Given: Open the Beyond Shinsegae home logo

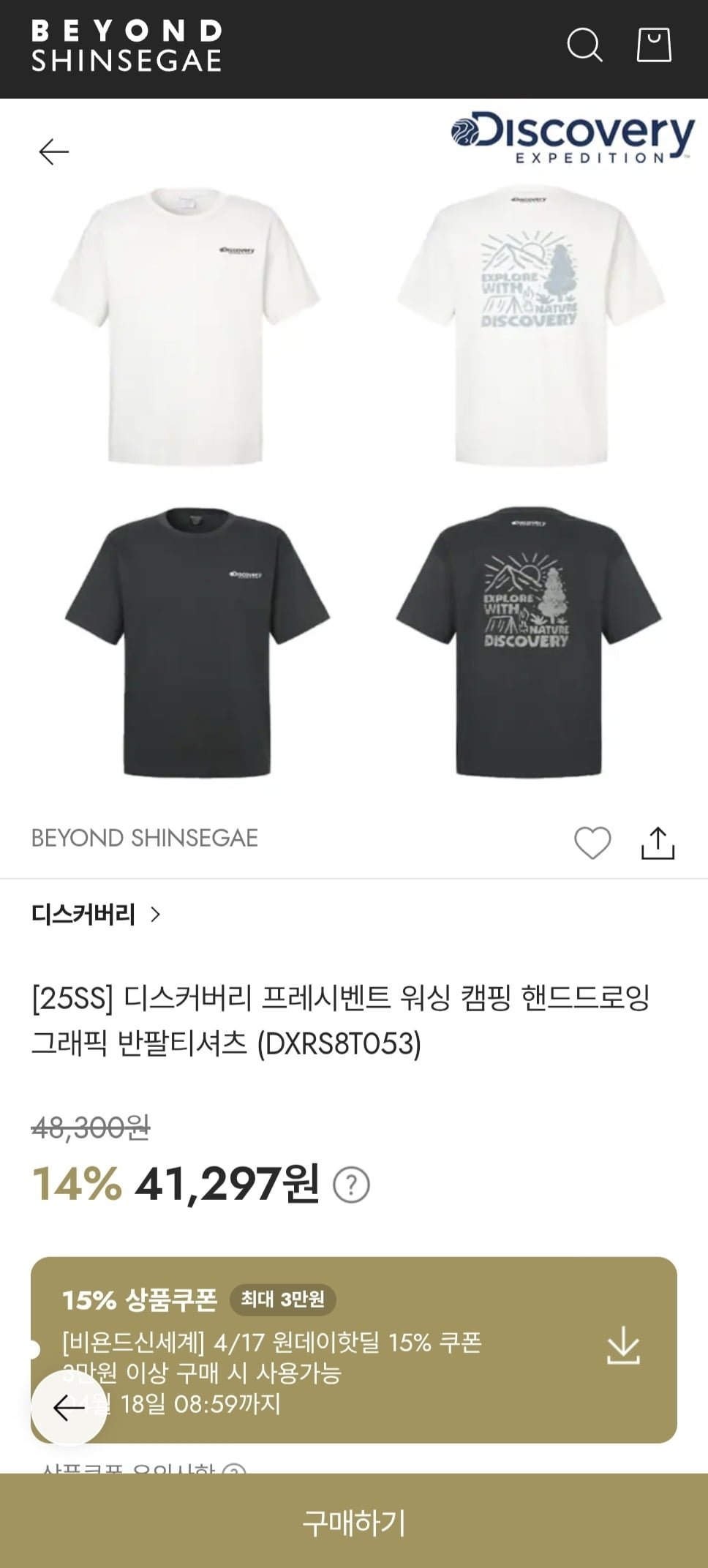Looking at the screenshot, I should (127, 45).
